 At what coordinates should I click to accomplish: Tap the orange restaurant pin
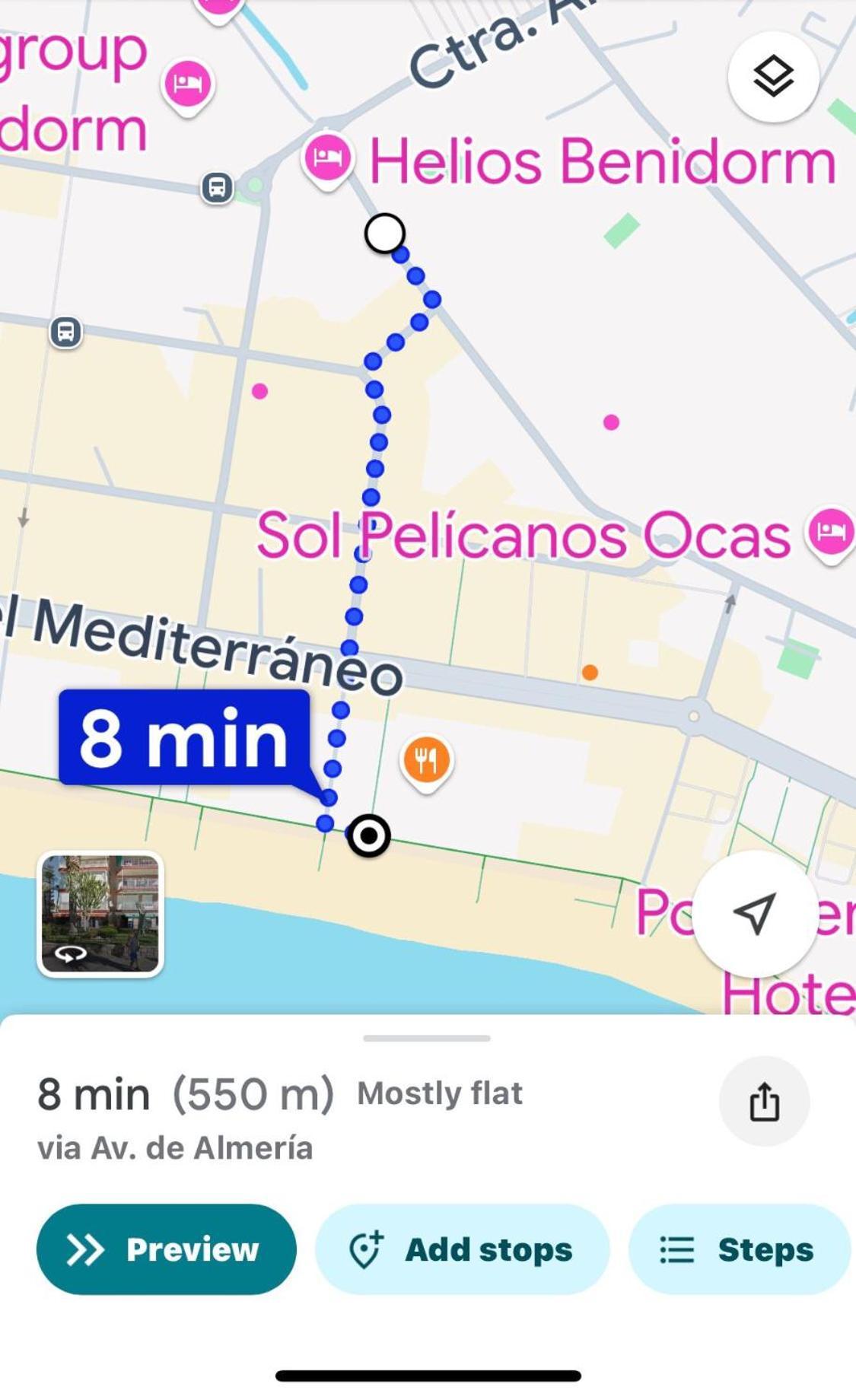pyautogui.click(x=427, y=760)
